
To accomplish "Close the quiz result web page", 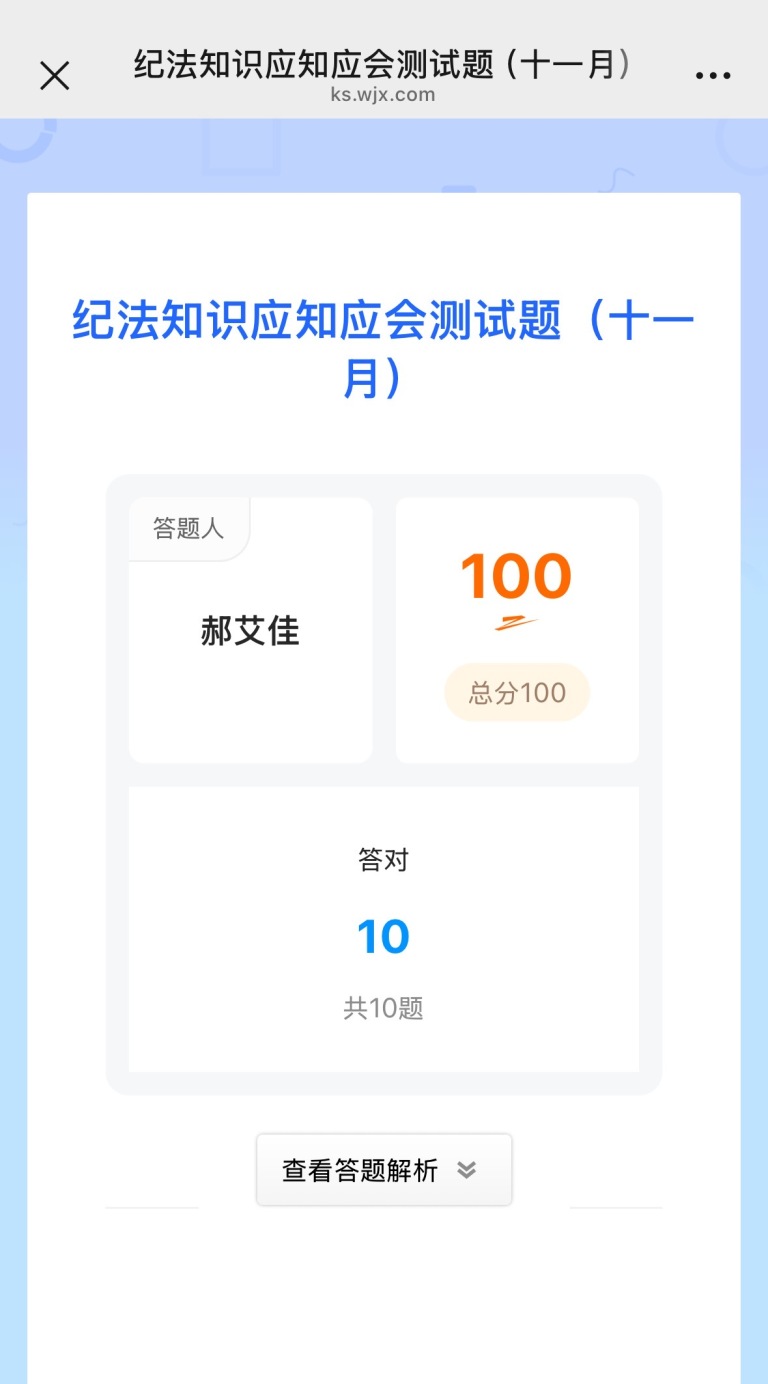I will (54, 75).
